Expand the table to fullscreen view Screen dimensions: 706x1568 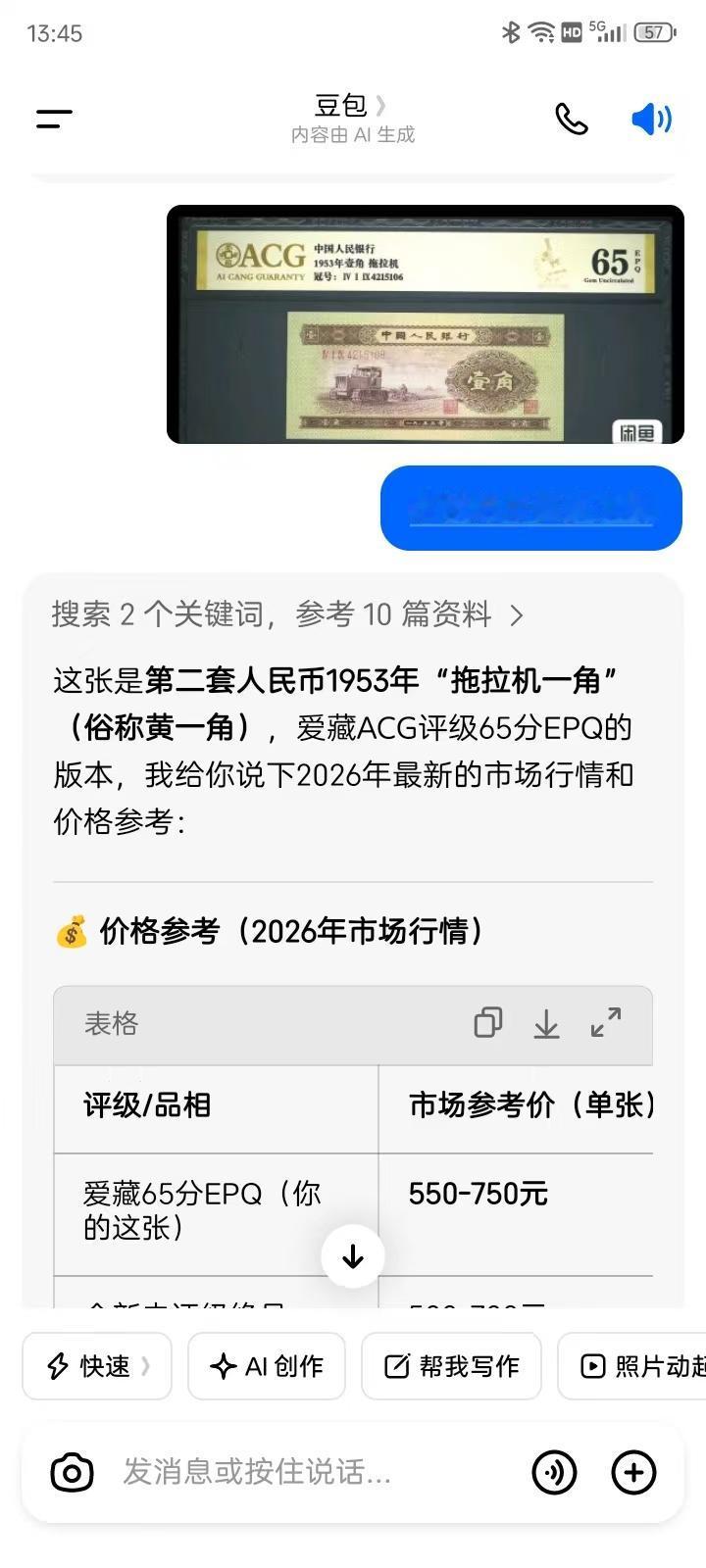coord(606,1023)
